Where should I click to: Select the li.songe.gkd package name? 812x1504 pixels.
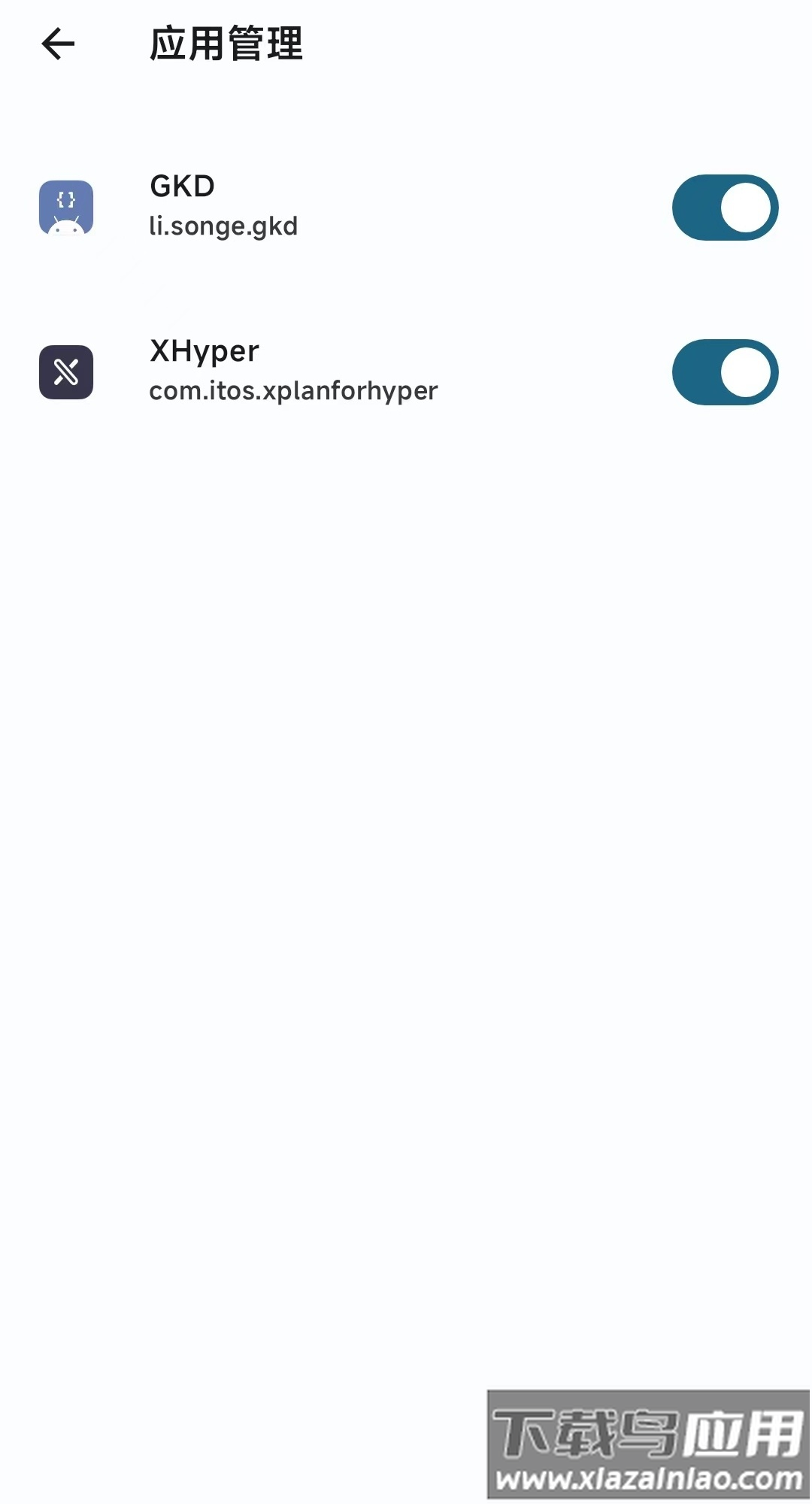click(x=223, y=226)
